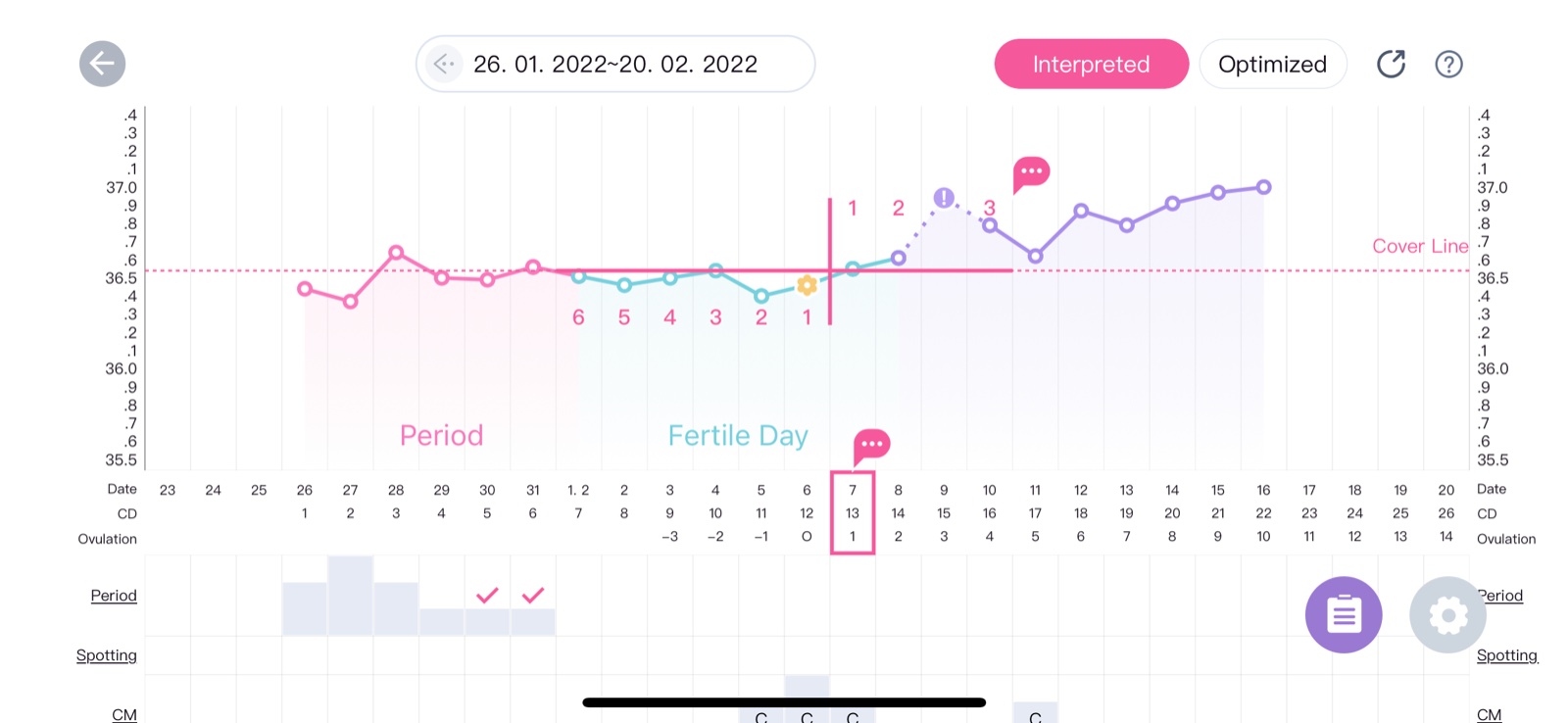Show previous cycle via date arrow
Screen dimensions: 1568x723
click(444, 64)
